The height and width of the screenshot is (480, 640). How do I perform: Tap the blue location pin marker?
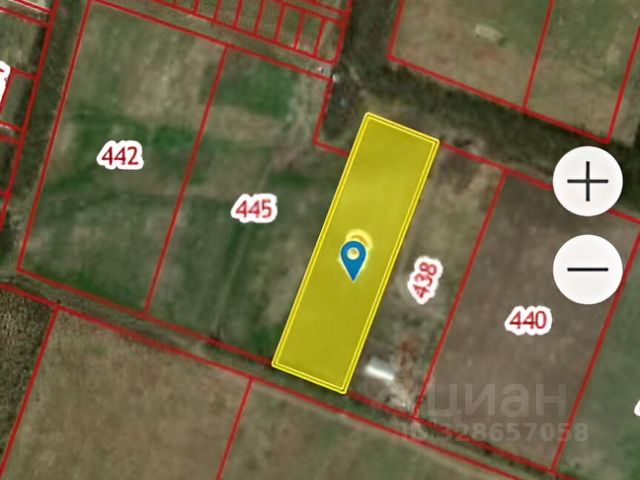pyautogui.click(x=354, y=259)
